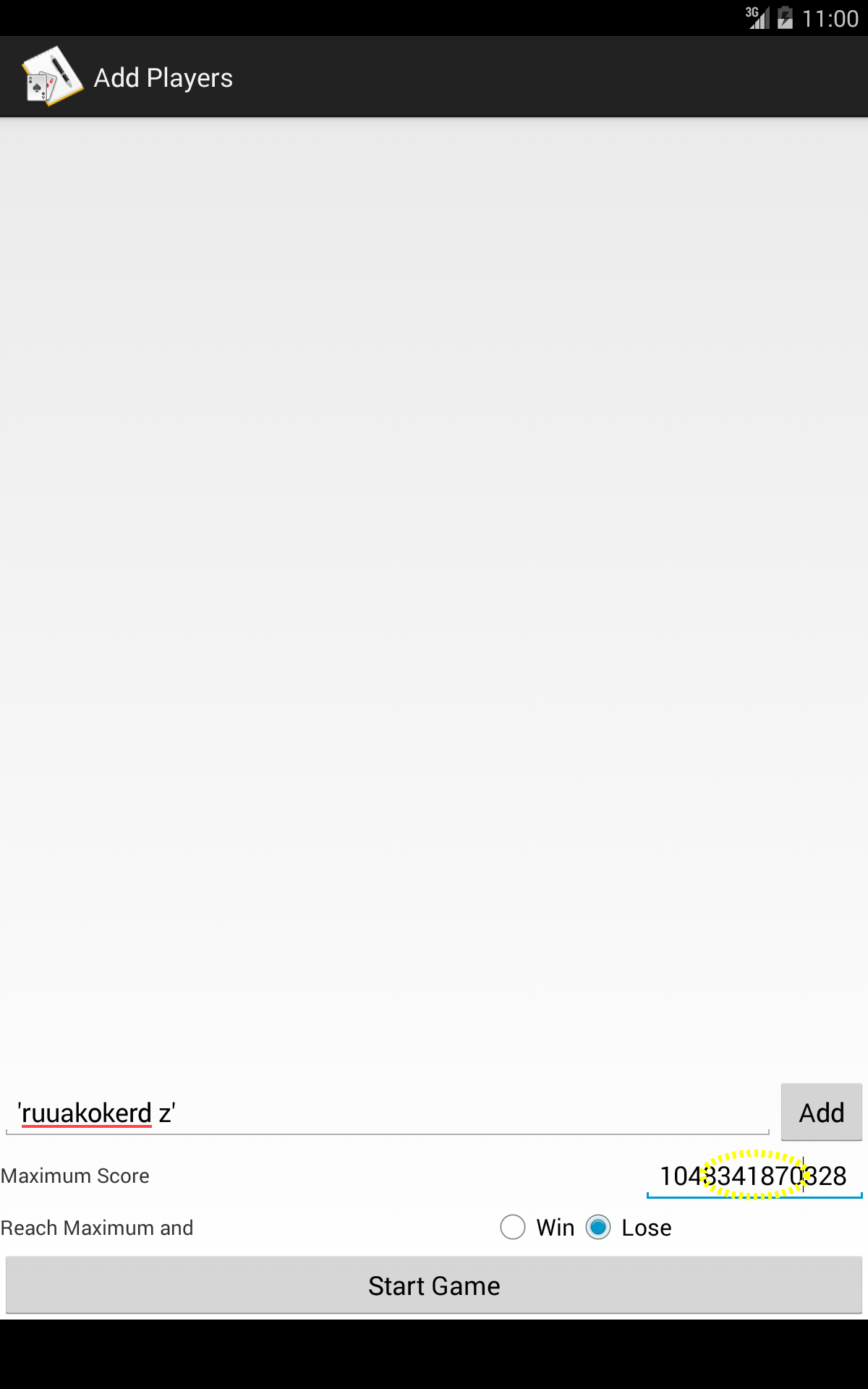Focus the Maximum Score number field
Image resolution: width=868 pixels, height=1389 pixels.
(x=754, y=1176)
